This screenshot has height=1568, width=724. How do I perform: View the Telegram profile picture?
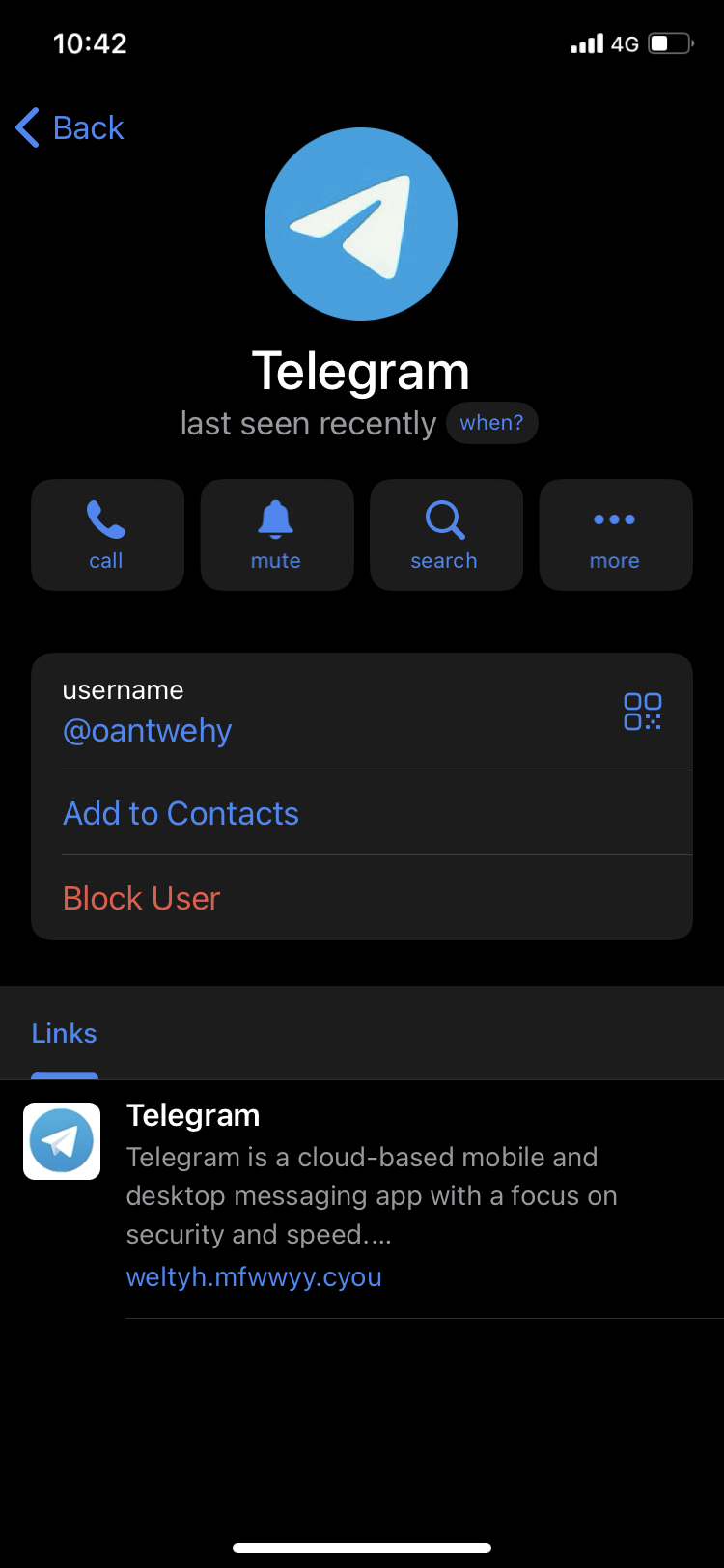click(x=361, y=224)
